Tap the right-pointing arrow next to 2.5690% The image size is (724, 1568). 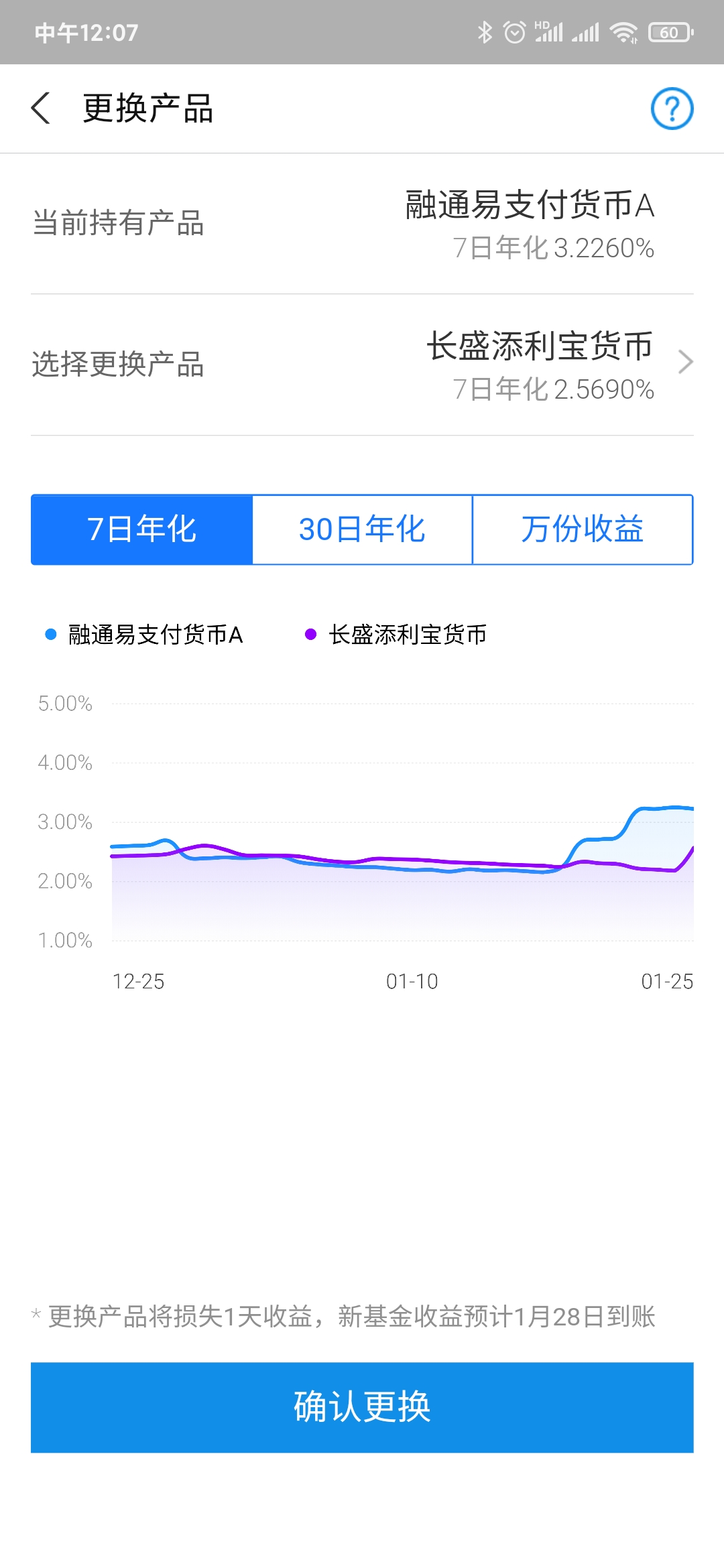tap(684, 362)
